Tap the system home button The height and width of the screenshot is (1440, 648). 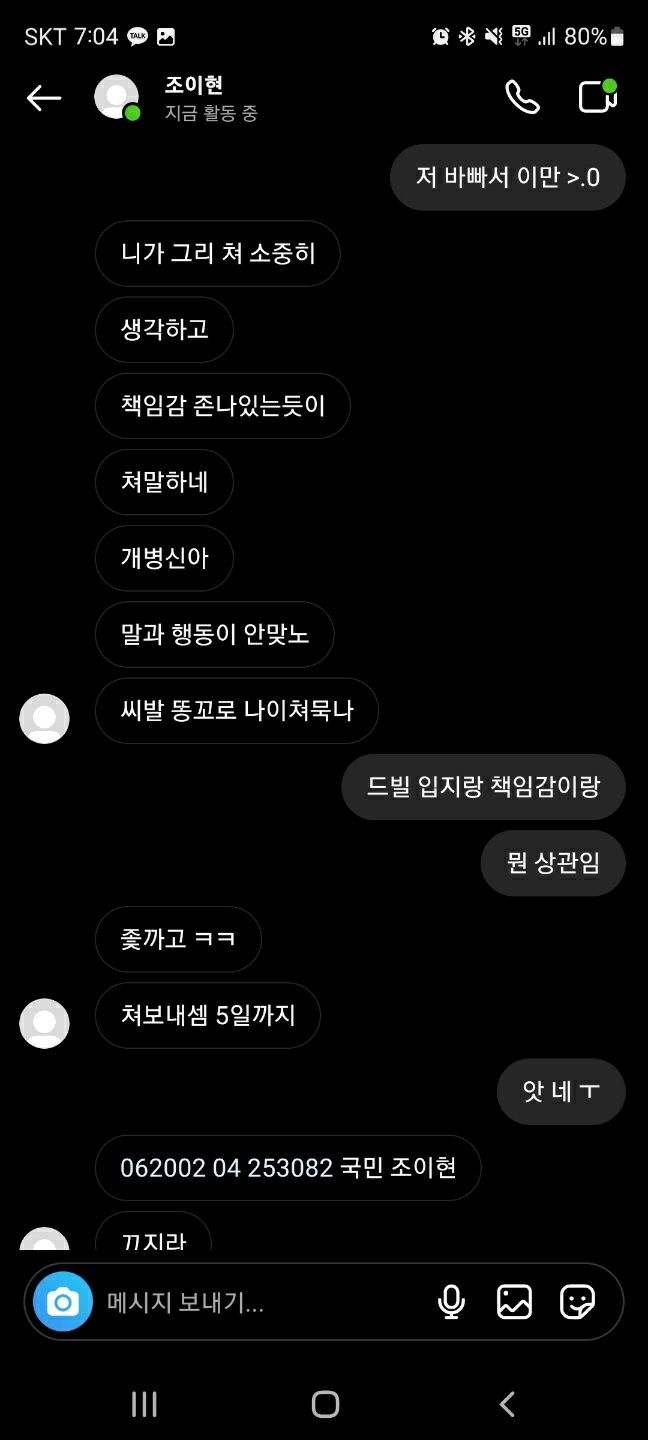point(325,1404)
